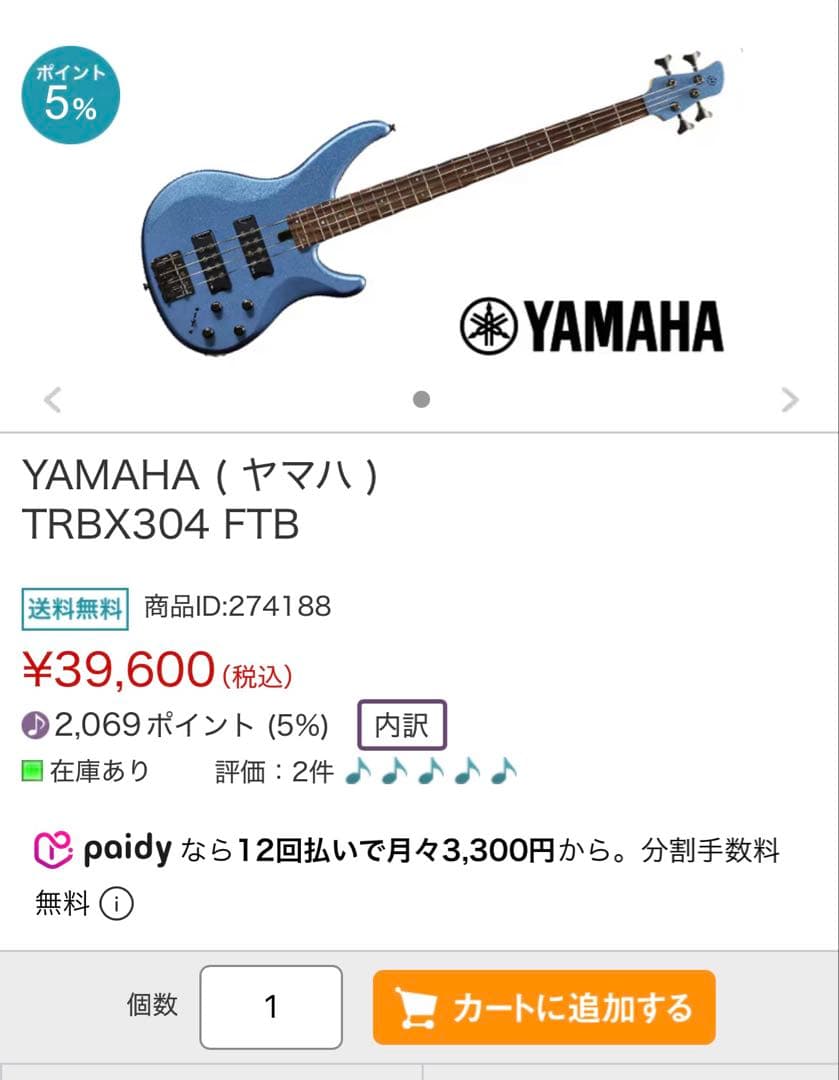The height and width of the screenshot is (1080, 839).
Task: Click the 送料無料 free shipping label
Action: (x=75, y=605)
